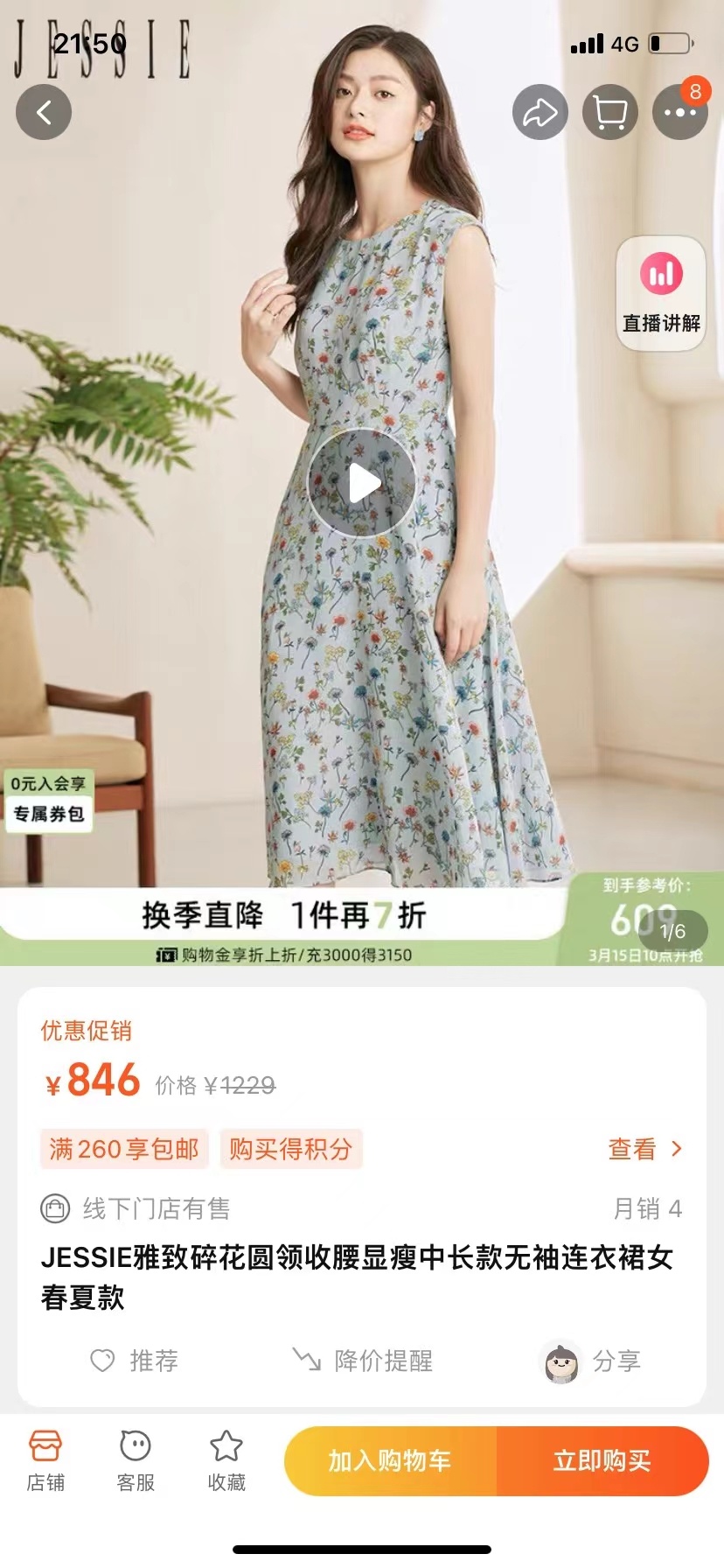Open the 直播讲解 live explanation
Viewport: 724px width, 1568px height.
pyautogui.click(x=661, y=294)
